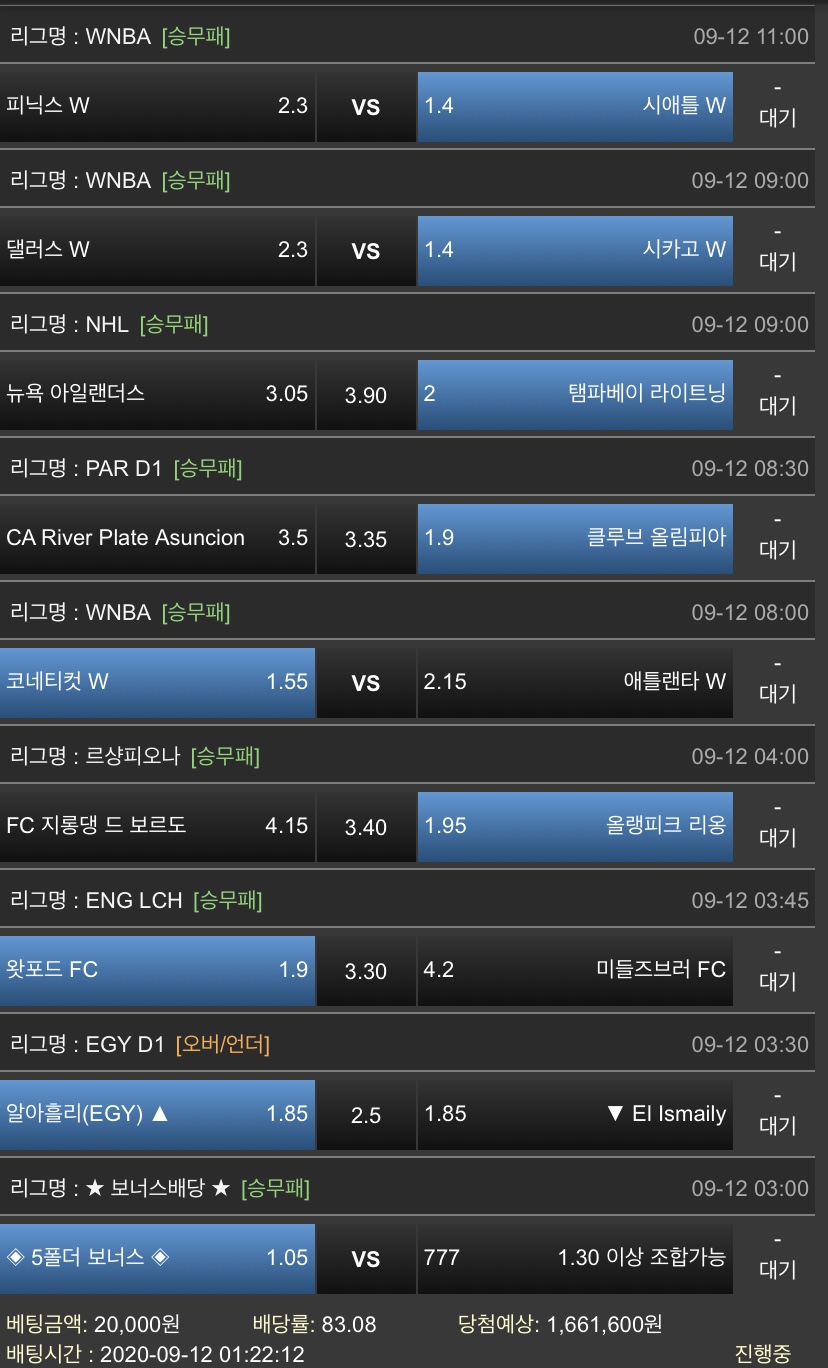Tap CA River Plate Asuncion 3.5

click(157, 538)
